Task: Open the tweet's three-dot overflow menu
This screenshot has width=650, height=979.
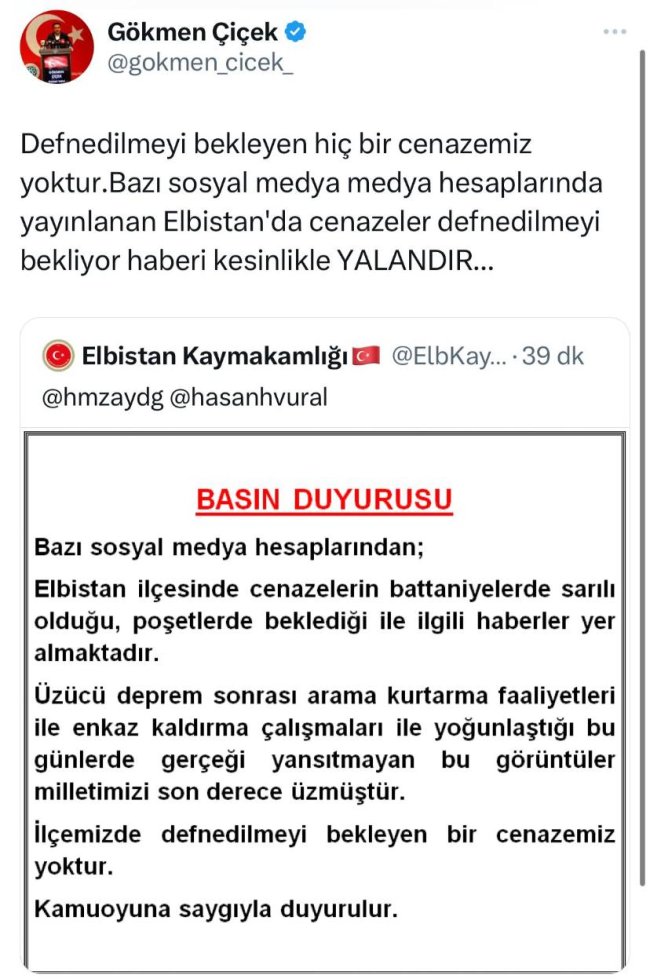Action: 615,32
